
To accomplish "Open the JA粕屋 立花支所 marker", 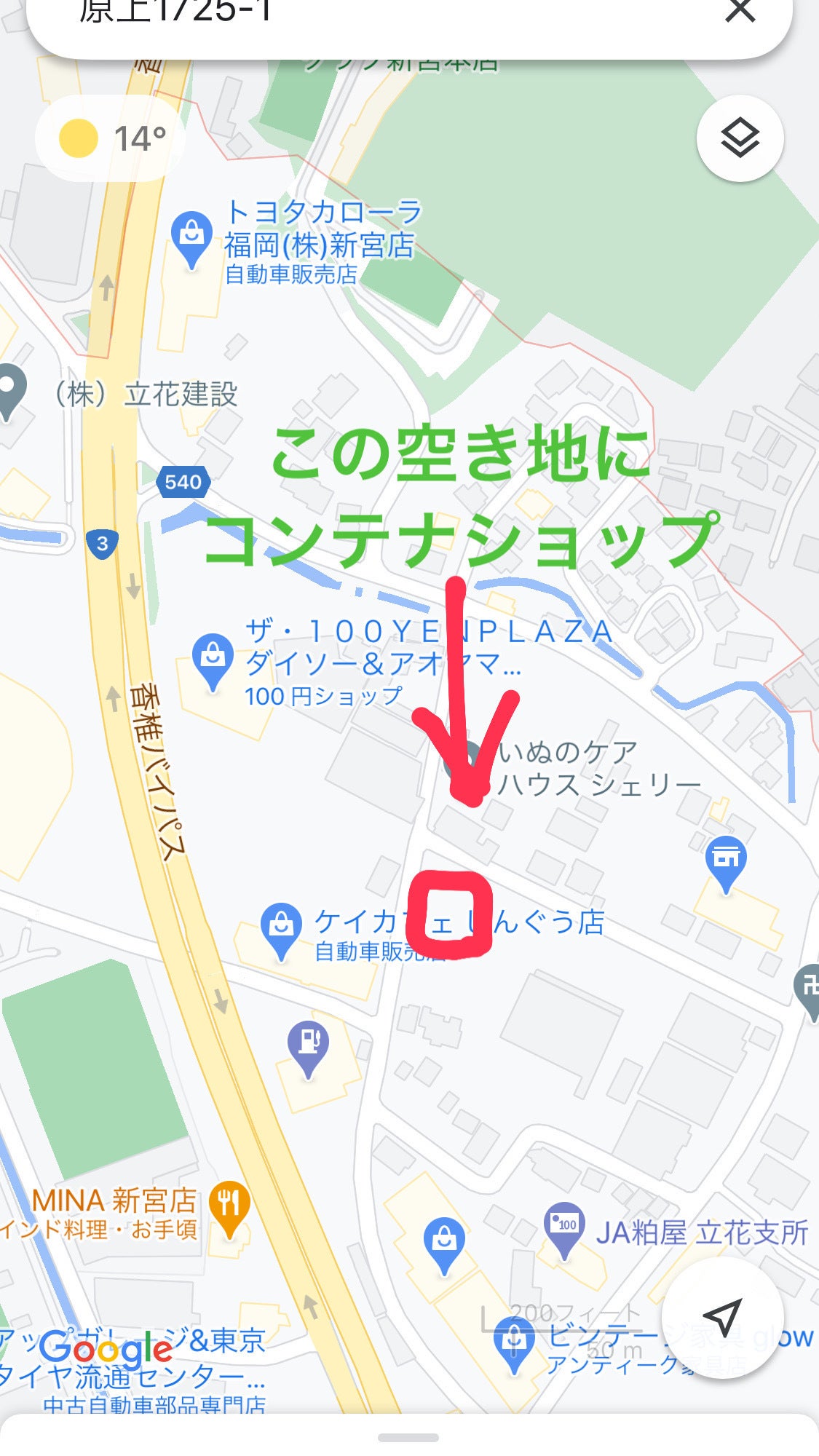I will (x=564, y=1227).
